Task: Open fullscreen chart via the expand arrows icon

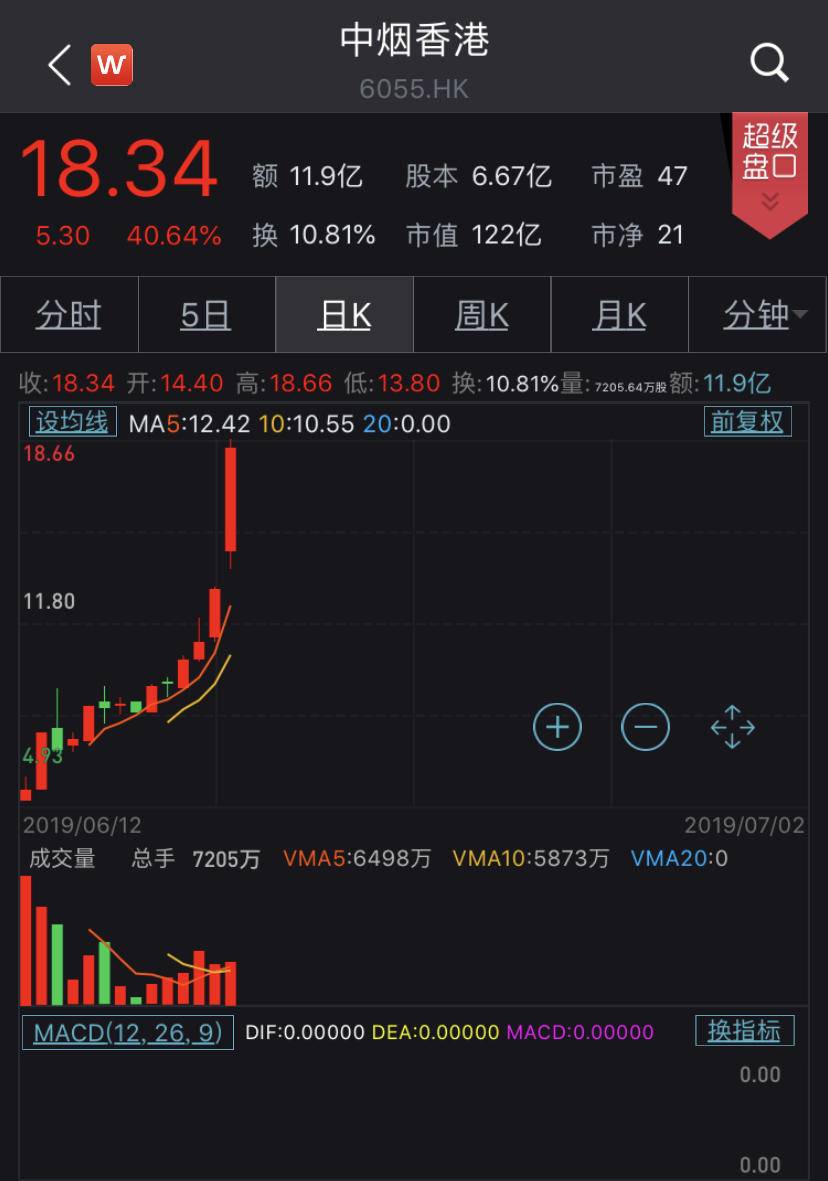Action: (733, 727)
